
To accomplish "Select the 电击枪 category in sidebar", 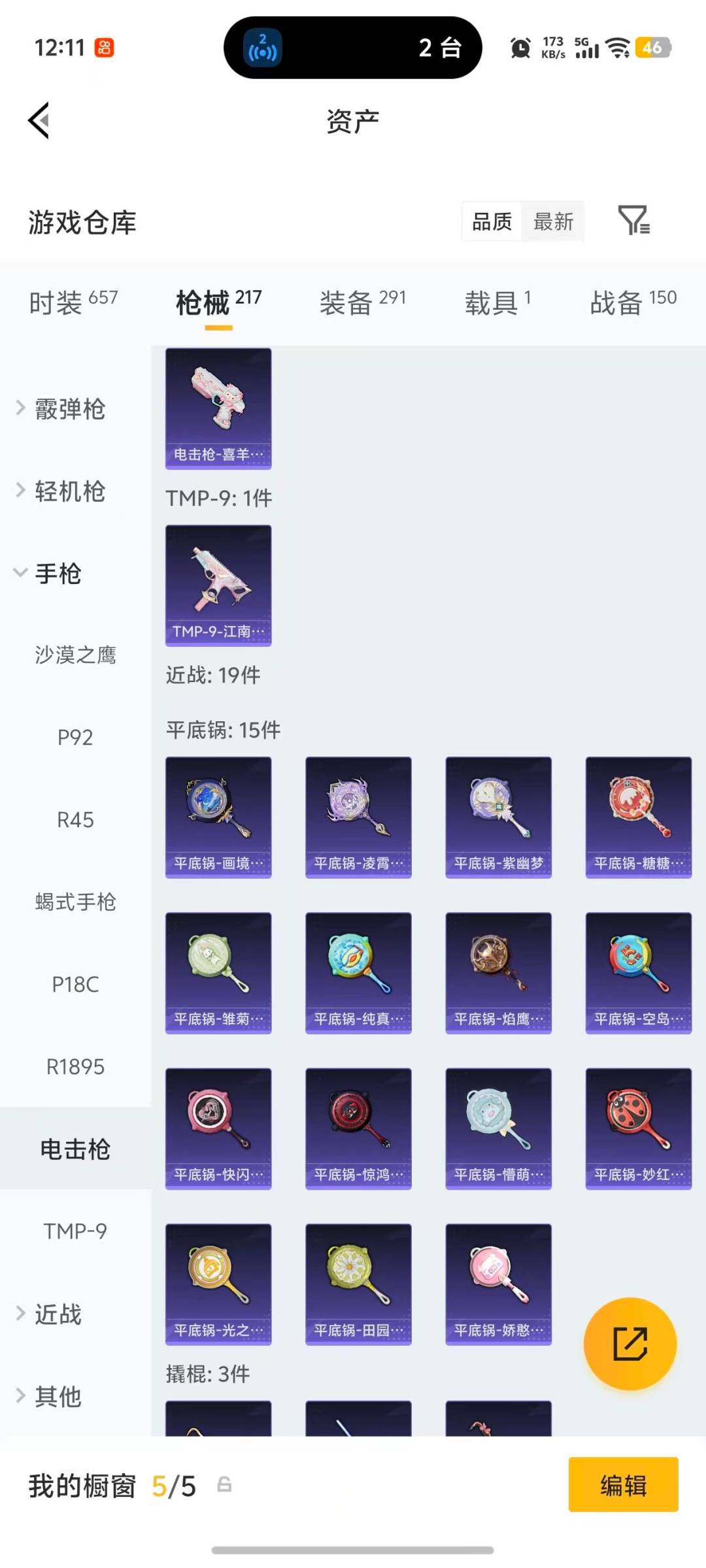I will click(74, 1150).
